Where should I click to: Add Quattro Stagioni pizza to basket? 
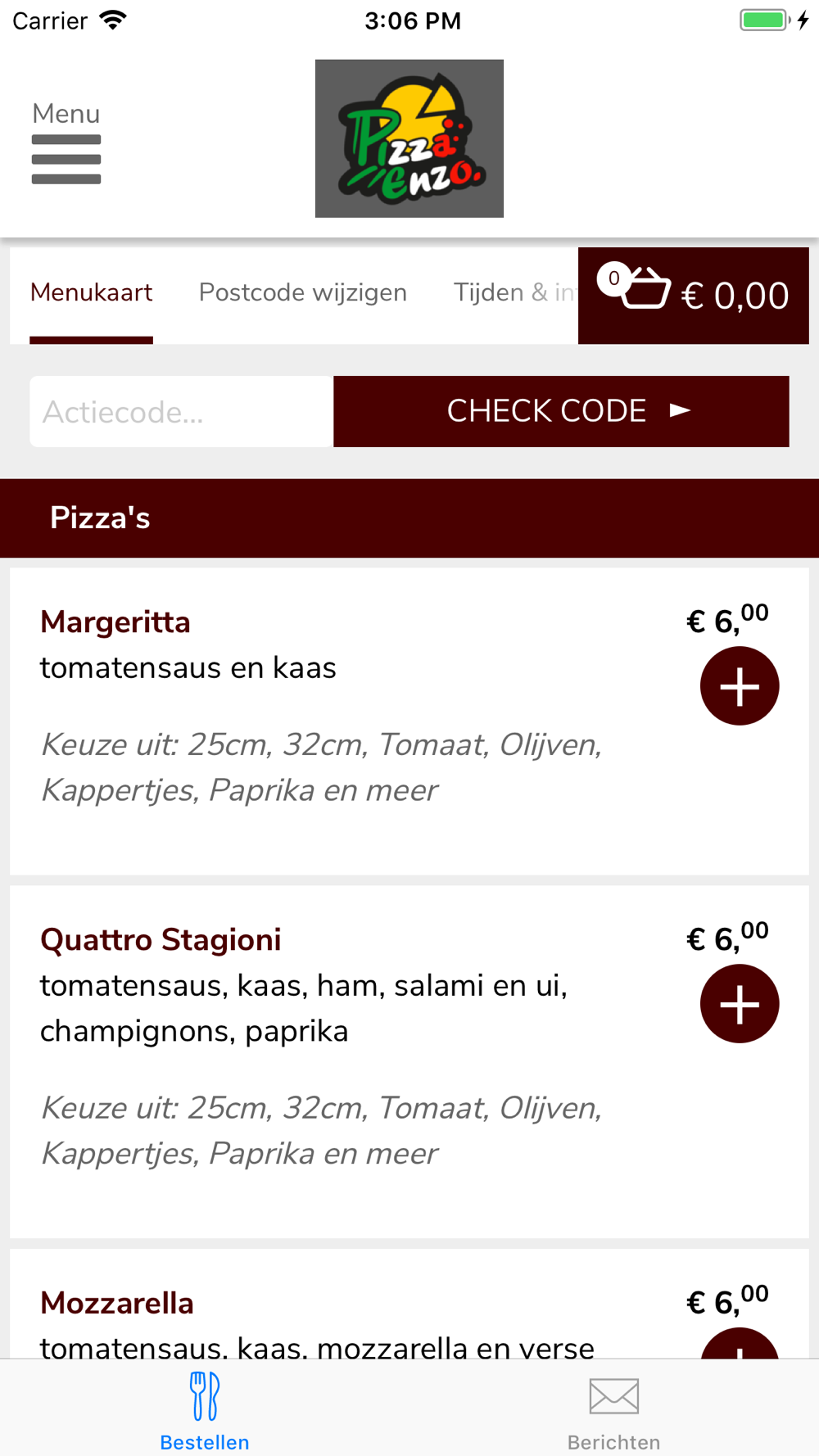[x=740, y=1004]
